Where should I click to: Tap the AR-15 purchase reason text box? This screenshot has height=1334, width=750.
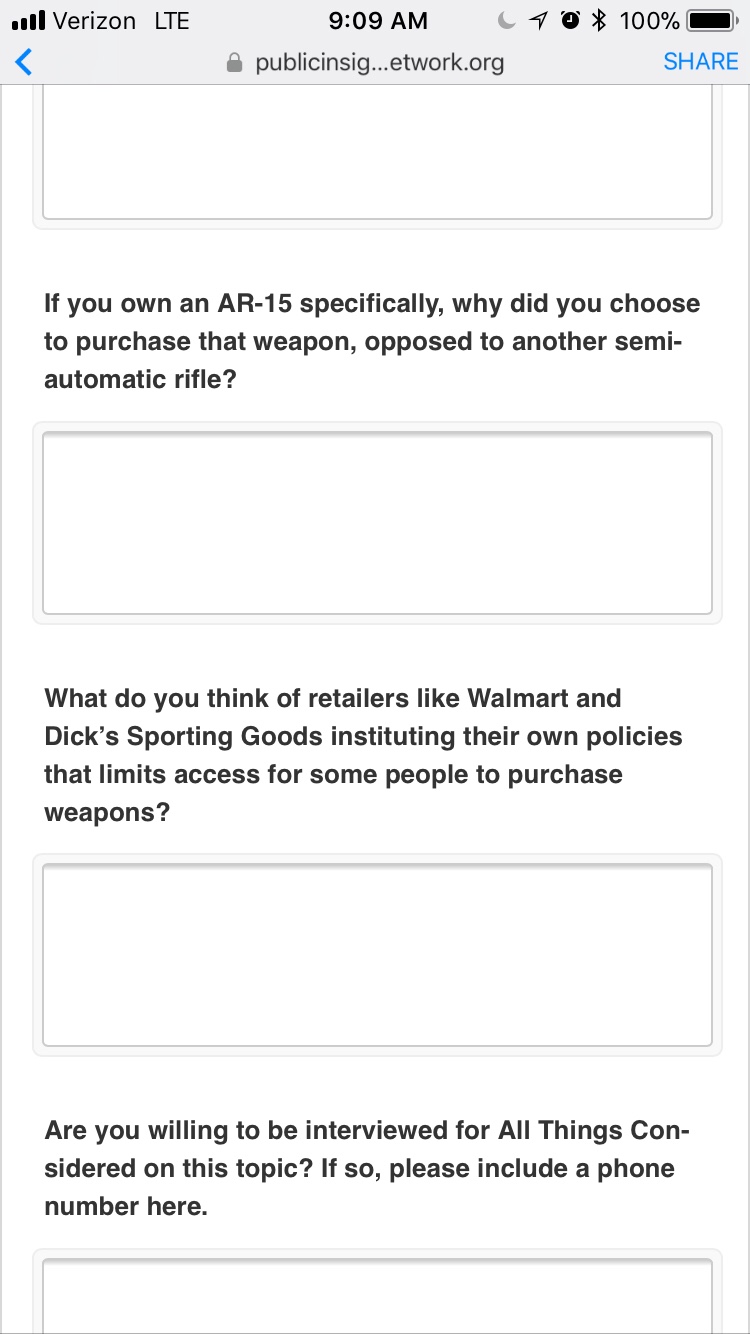pyautogui.click(x=377, y=523)
